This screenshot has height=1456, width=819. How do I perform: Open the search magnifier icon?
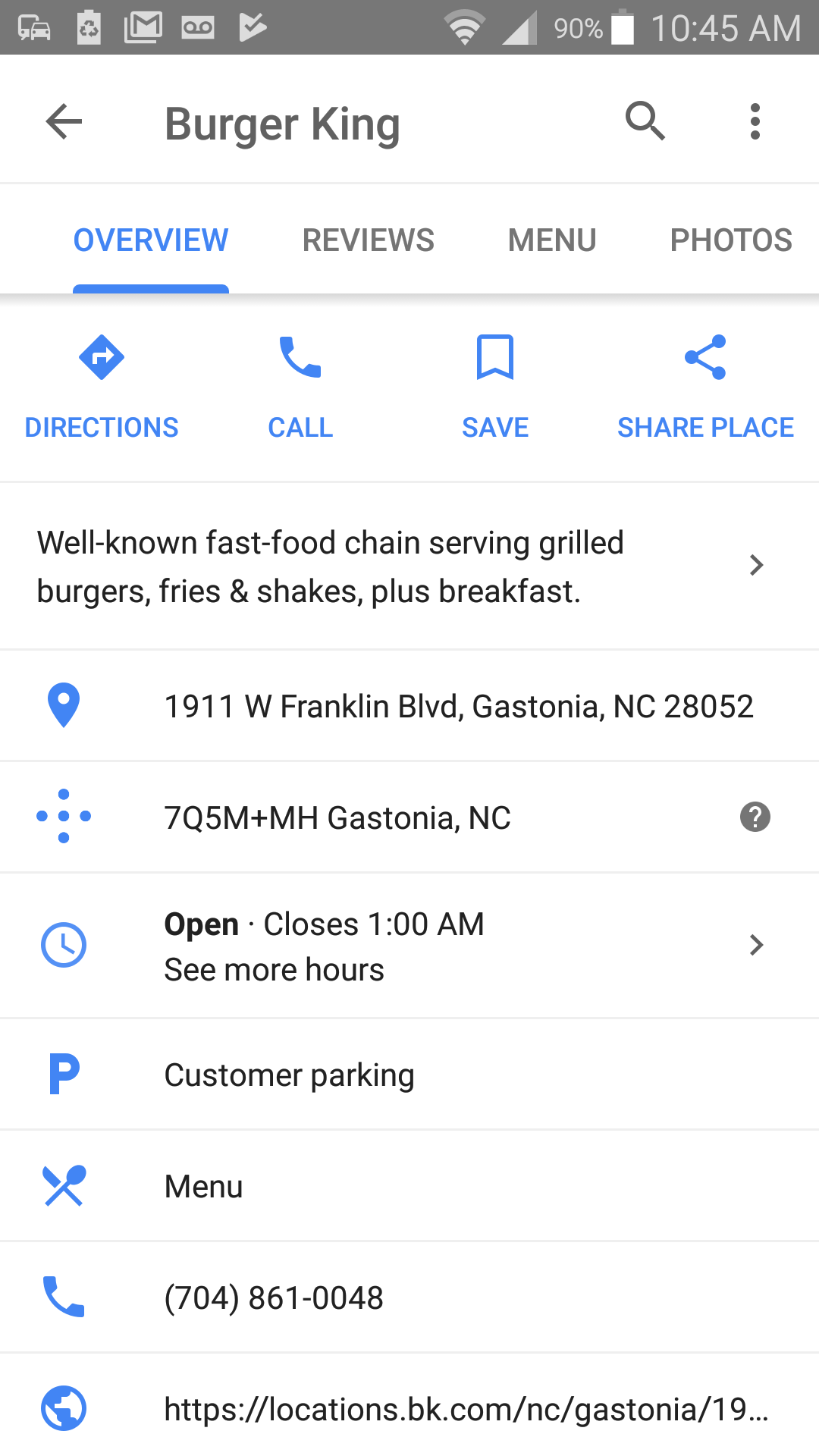point(645,121)
